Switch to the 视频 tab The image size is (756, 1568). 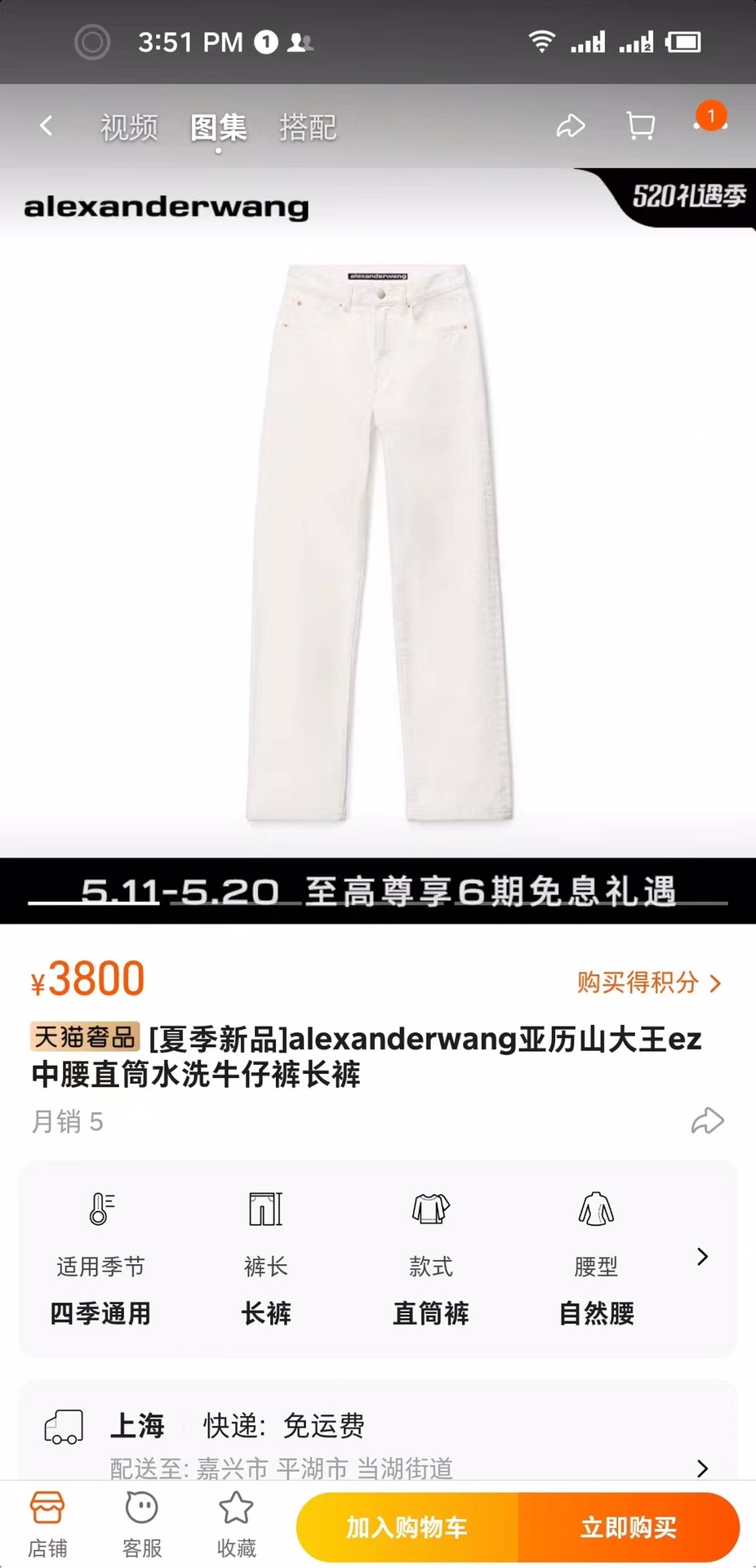coord(128,127)
